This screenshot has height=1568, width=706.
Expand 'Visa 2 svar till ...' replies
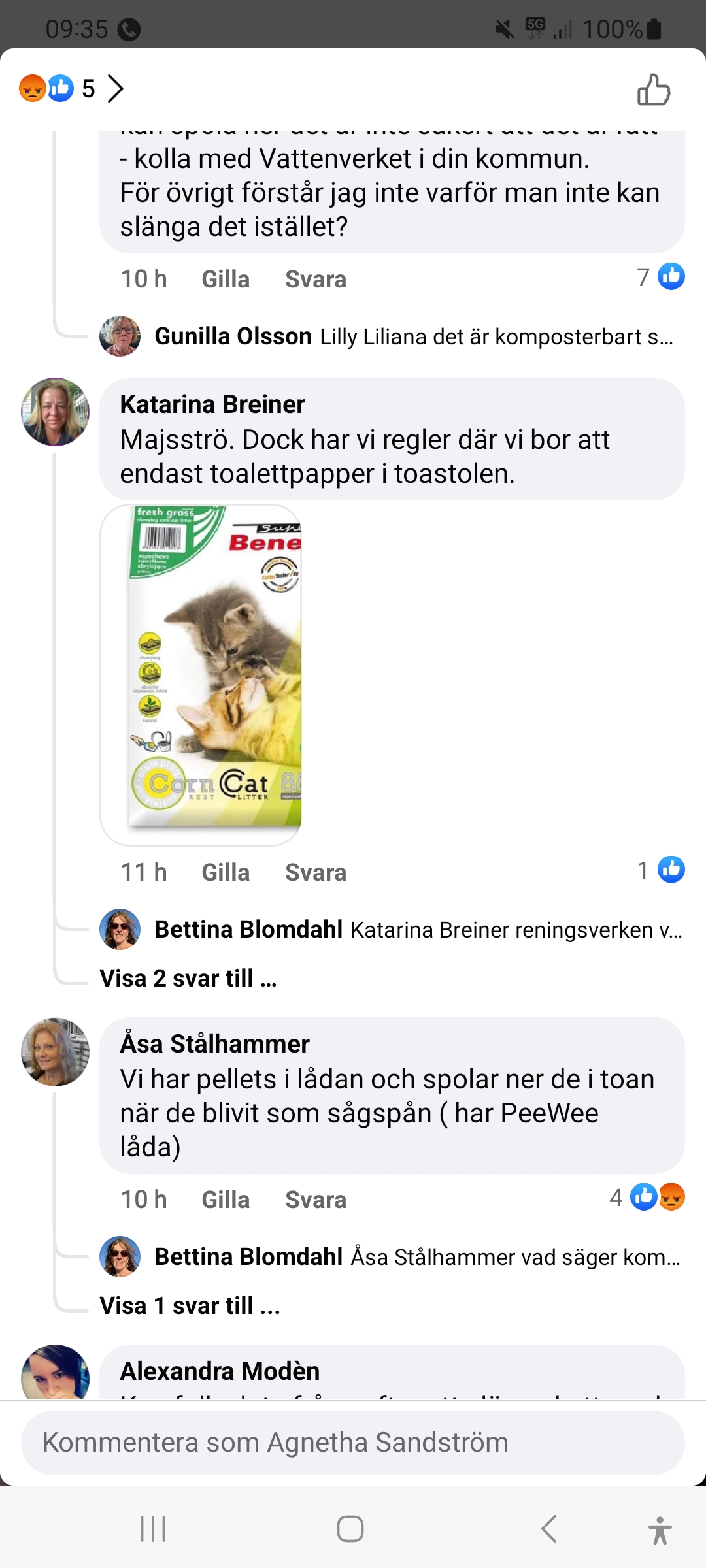click(x=188, y=979)
